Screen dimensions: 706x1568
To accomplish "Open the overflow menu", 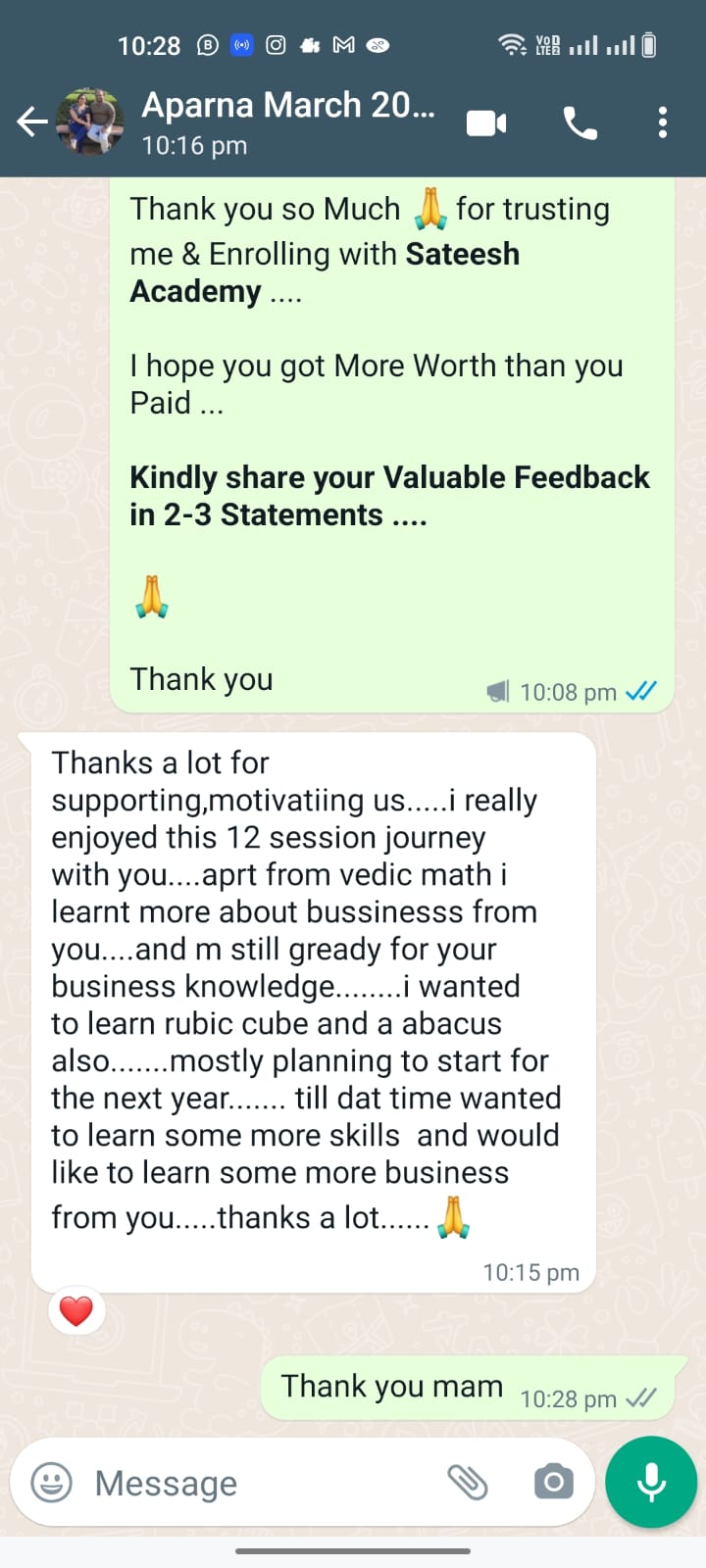I will point(663,122).
